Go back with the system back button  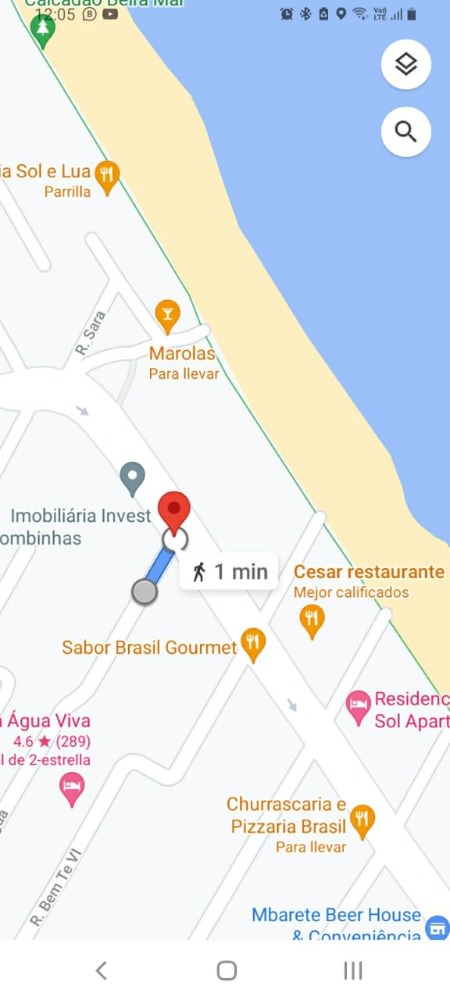pyautogui.click(x=101, y=970)
